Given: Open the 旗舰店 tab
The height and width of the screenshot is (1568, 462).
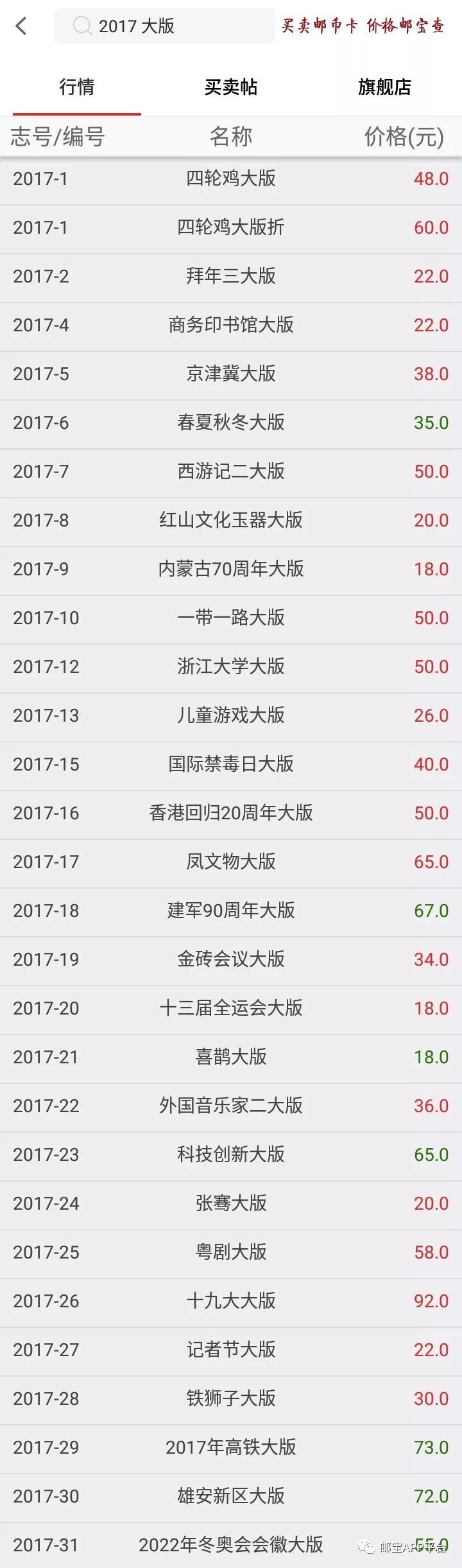Looking at the screenshot, I should click(384, 87).
